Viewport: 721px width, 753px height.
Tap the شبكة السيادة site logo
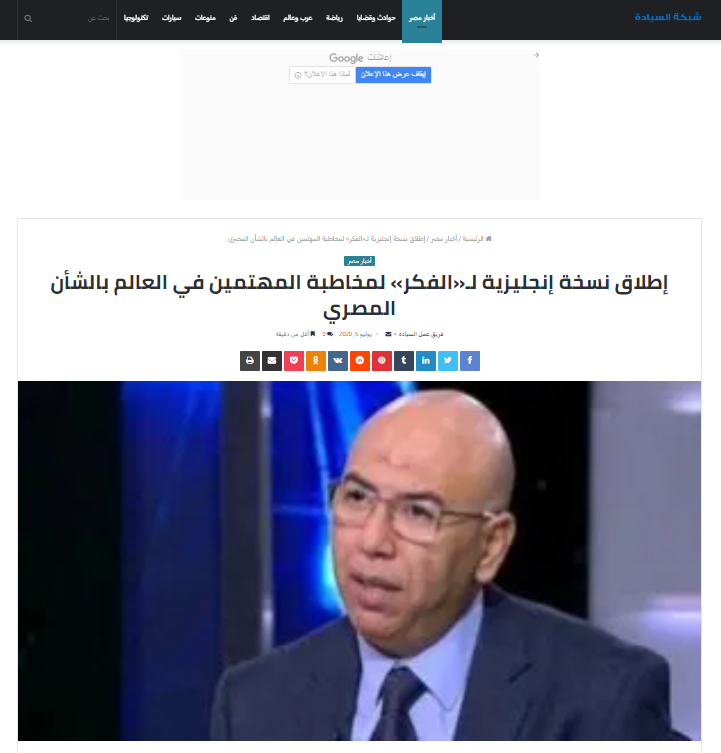[669, 18]
